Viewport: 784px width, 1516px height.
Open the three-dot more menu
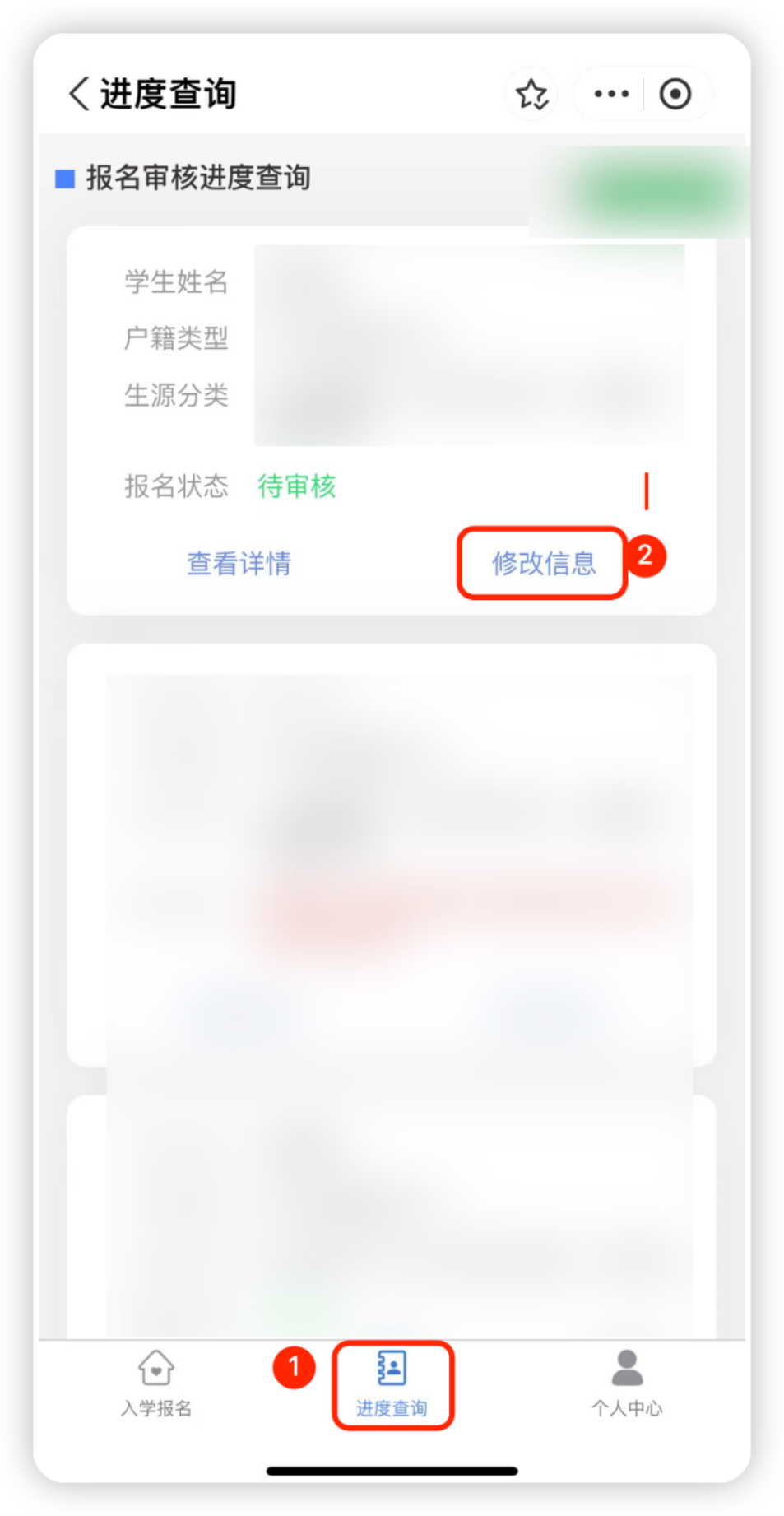611,94
